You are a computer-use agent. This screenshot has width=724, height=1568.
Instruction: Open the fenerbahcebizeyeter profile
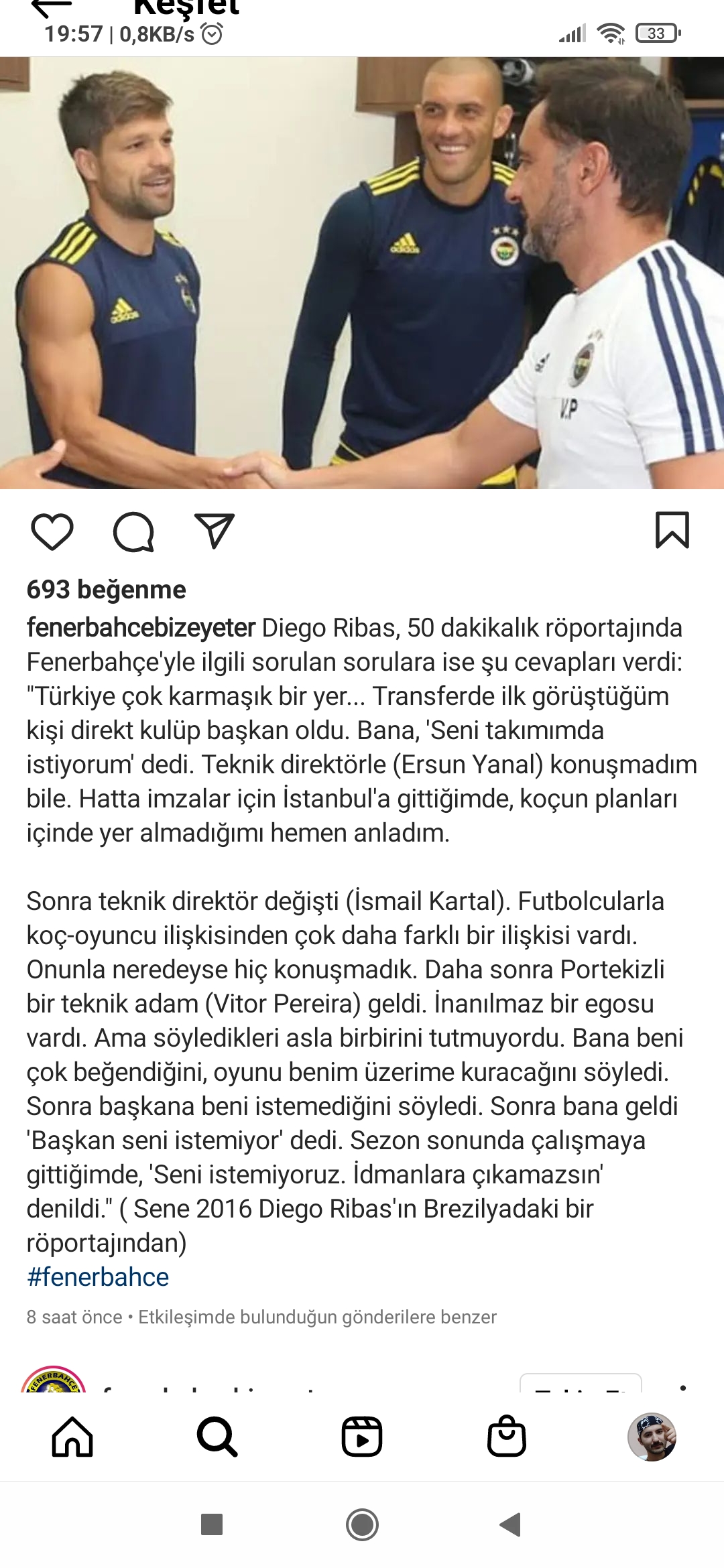pos(141,628)
